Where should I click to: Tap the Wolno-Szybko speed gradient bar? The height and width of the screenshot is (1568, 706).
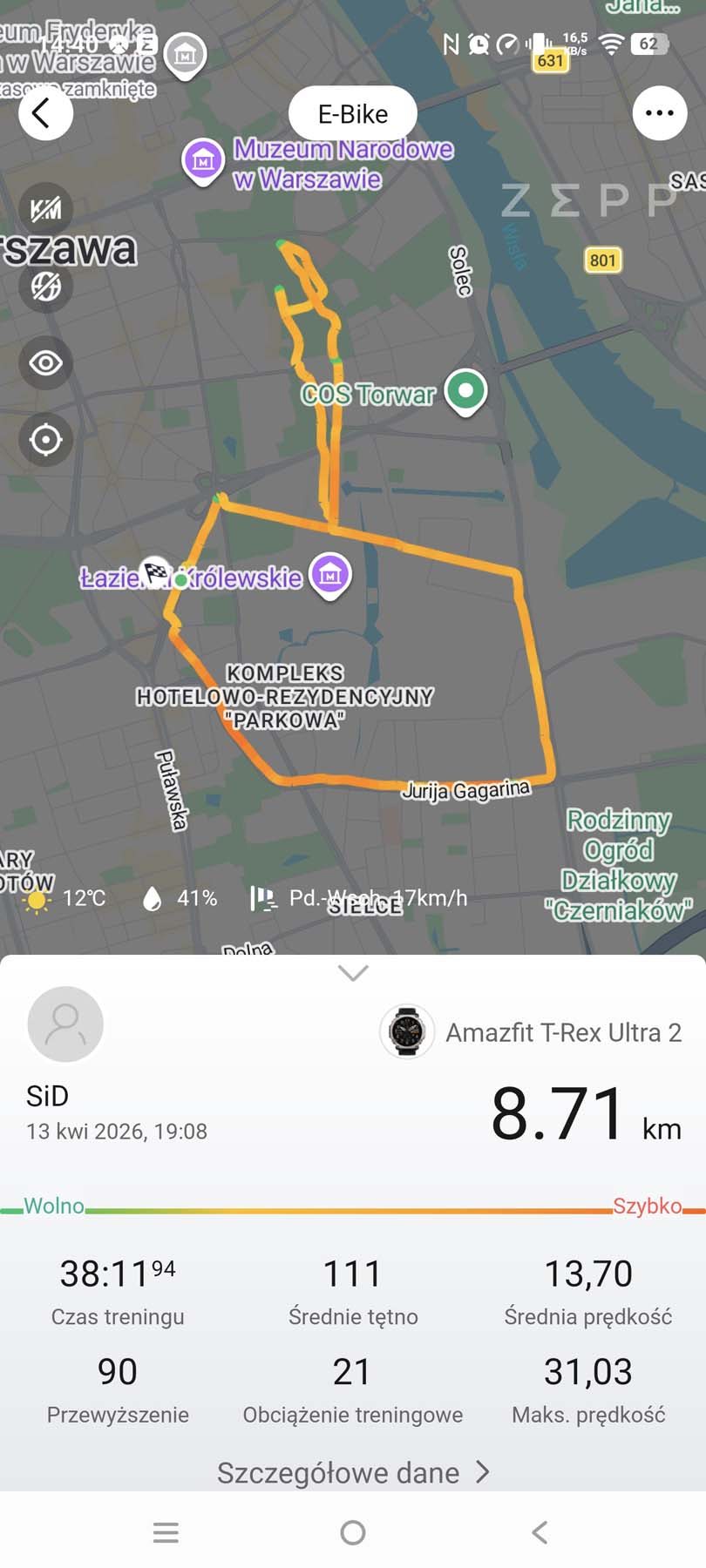point(352,1209)
